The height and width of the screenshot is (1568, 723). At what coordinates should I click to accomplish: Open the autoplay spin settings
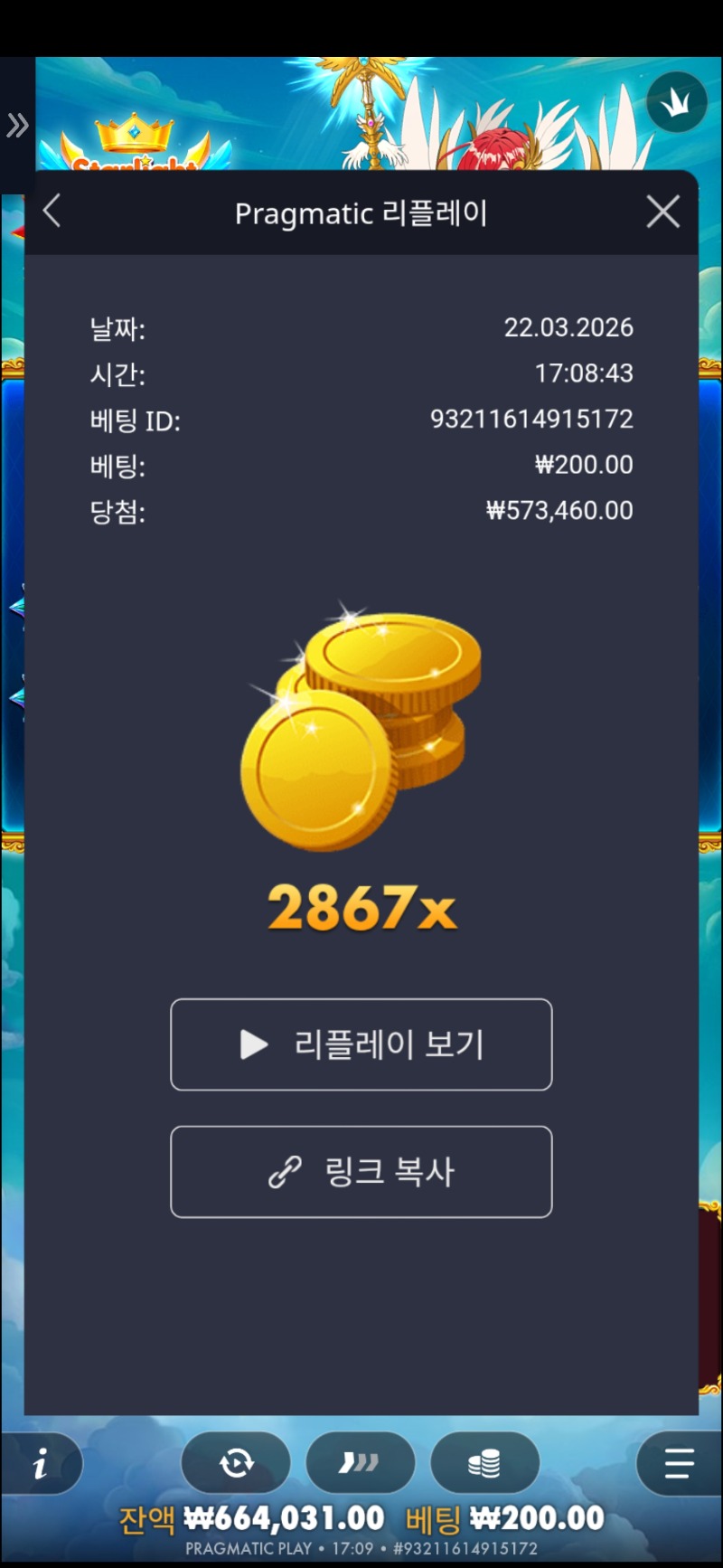[236, 1463]
